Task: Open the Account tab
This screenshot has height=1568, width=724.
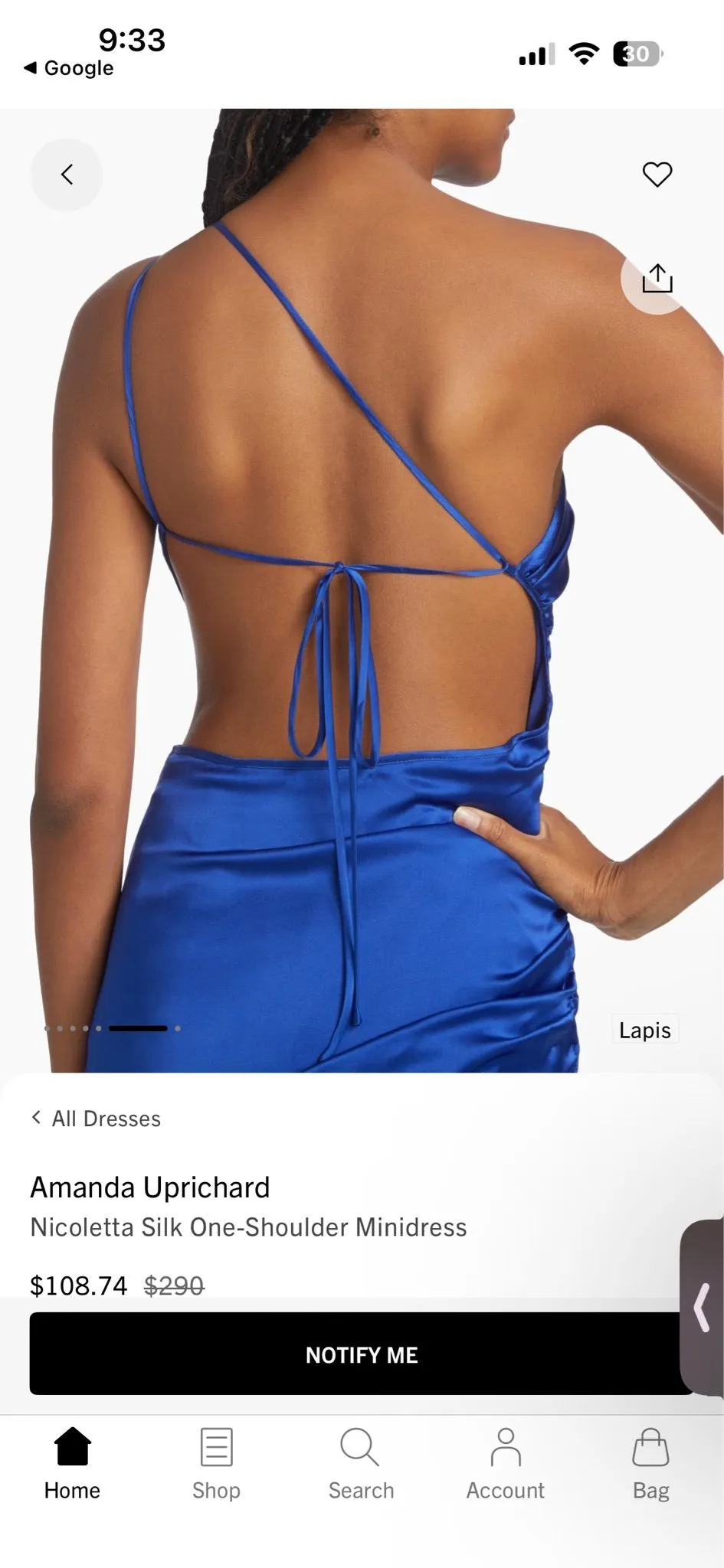Action: click(x=506, y=1464)
